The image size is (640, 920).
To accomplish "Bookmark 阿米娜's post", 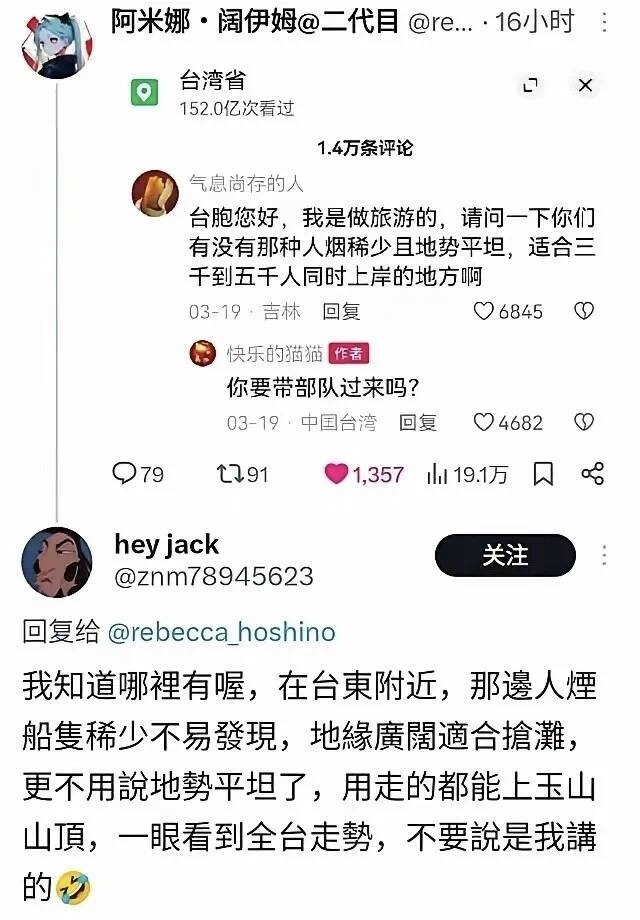I will 542,474.
